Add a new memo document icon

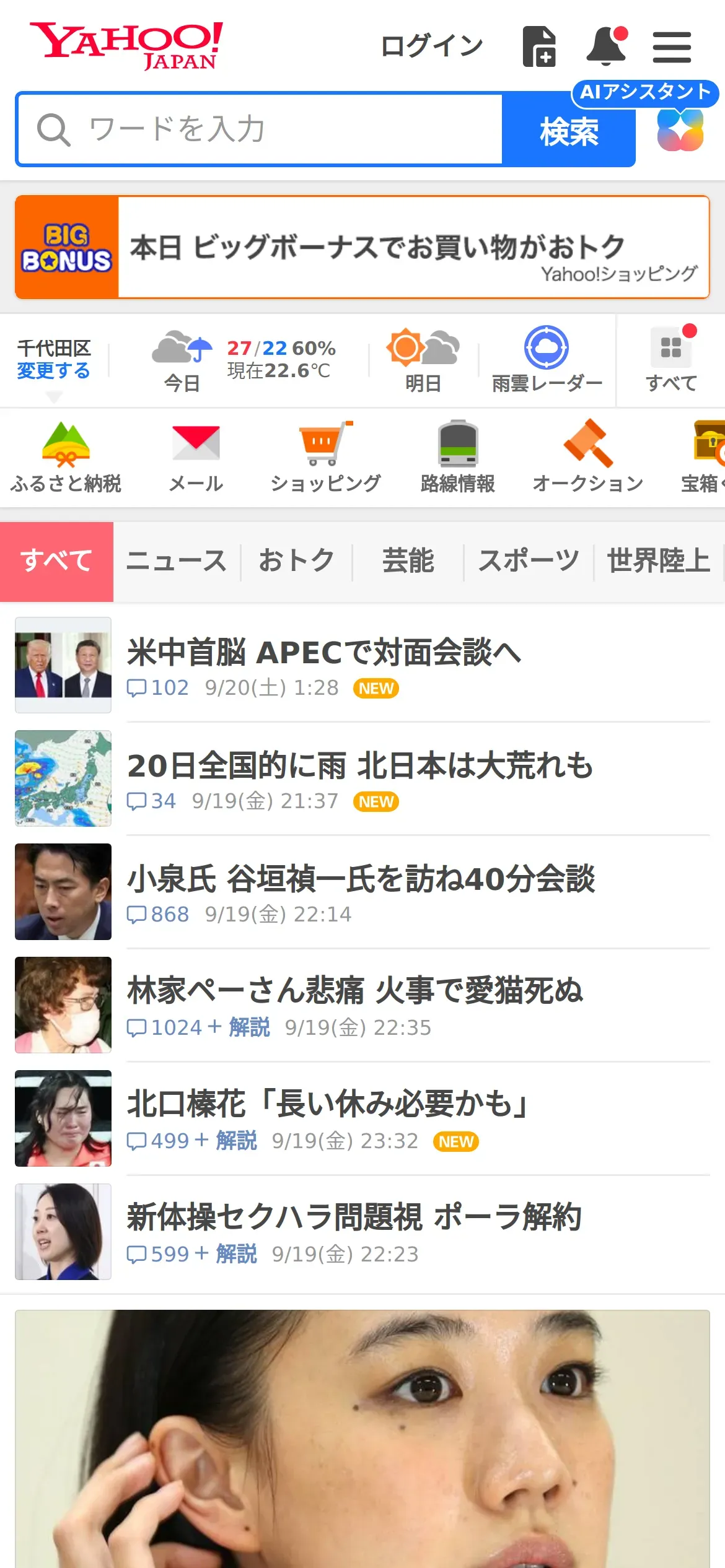(539, 46)
